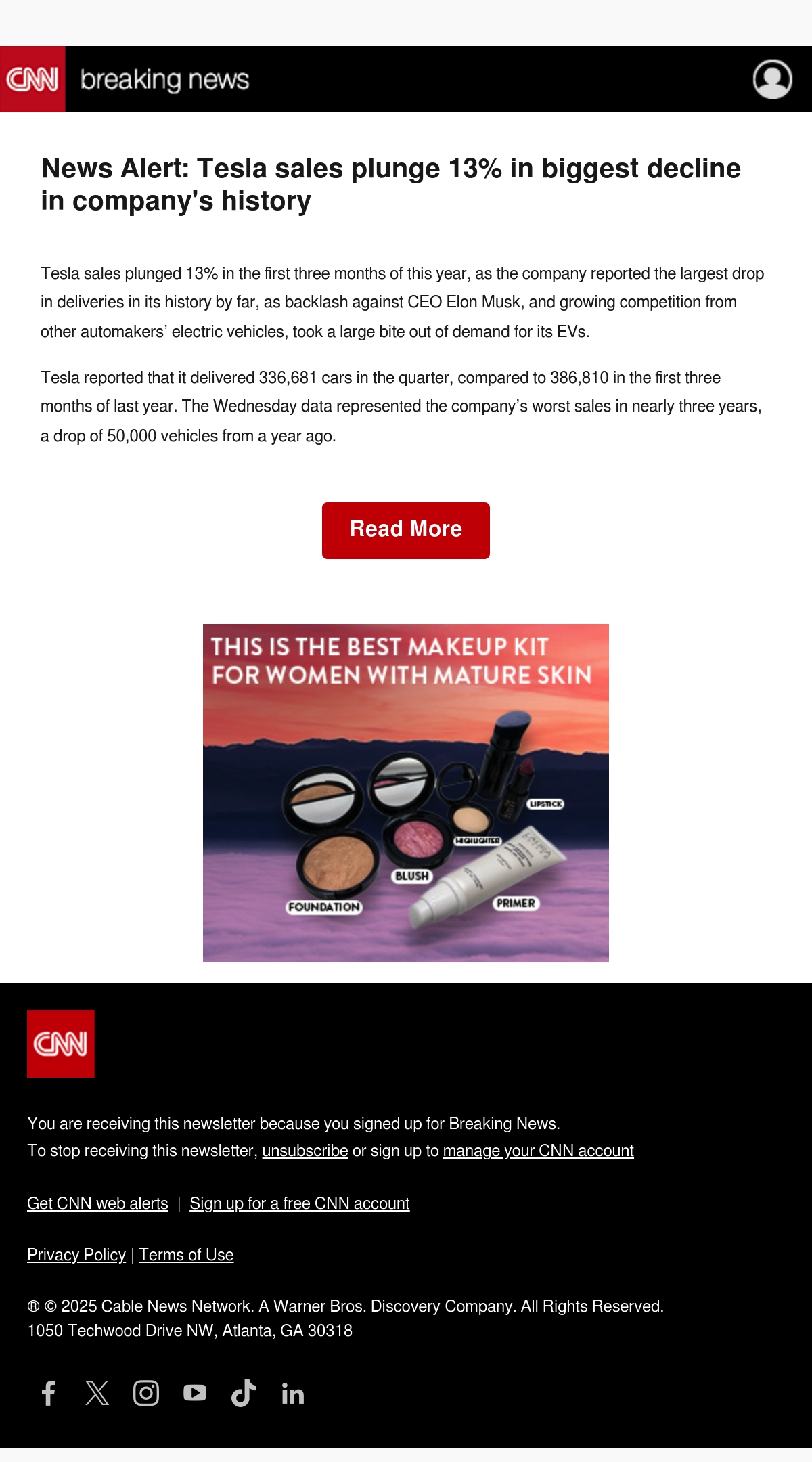Open CNN's LinkedIn icon
The image size is (812, 1462).
[292, 1394]
